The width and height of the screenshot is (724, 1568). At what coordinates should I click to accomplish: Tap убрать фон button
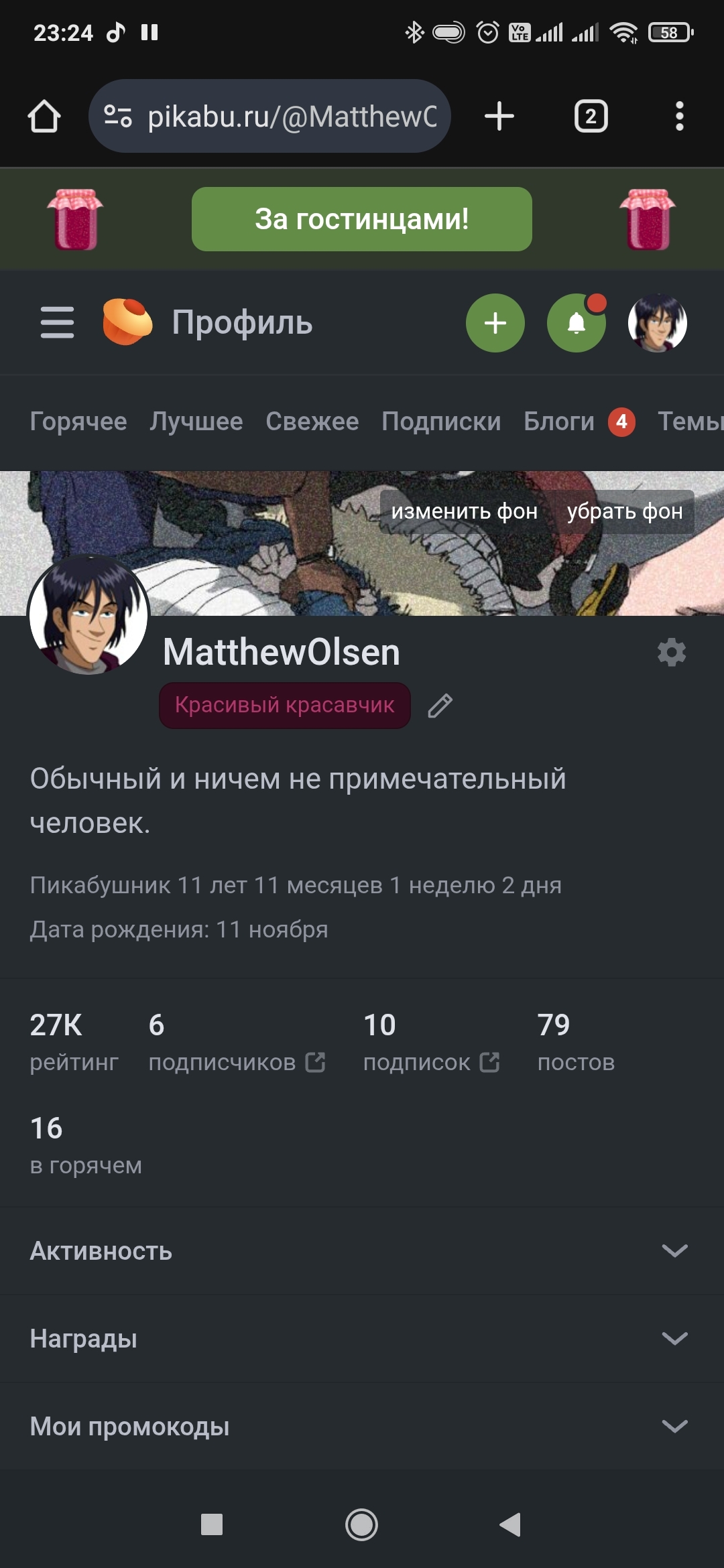(624, 511)
